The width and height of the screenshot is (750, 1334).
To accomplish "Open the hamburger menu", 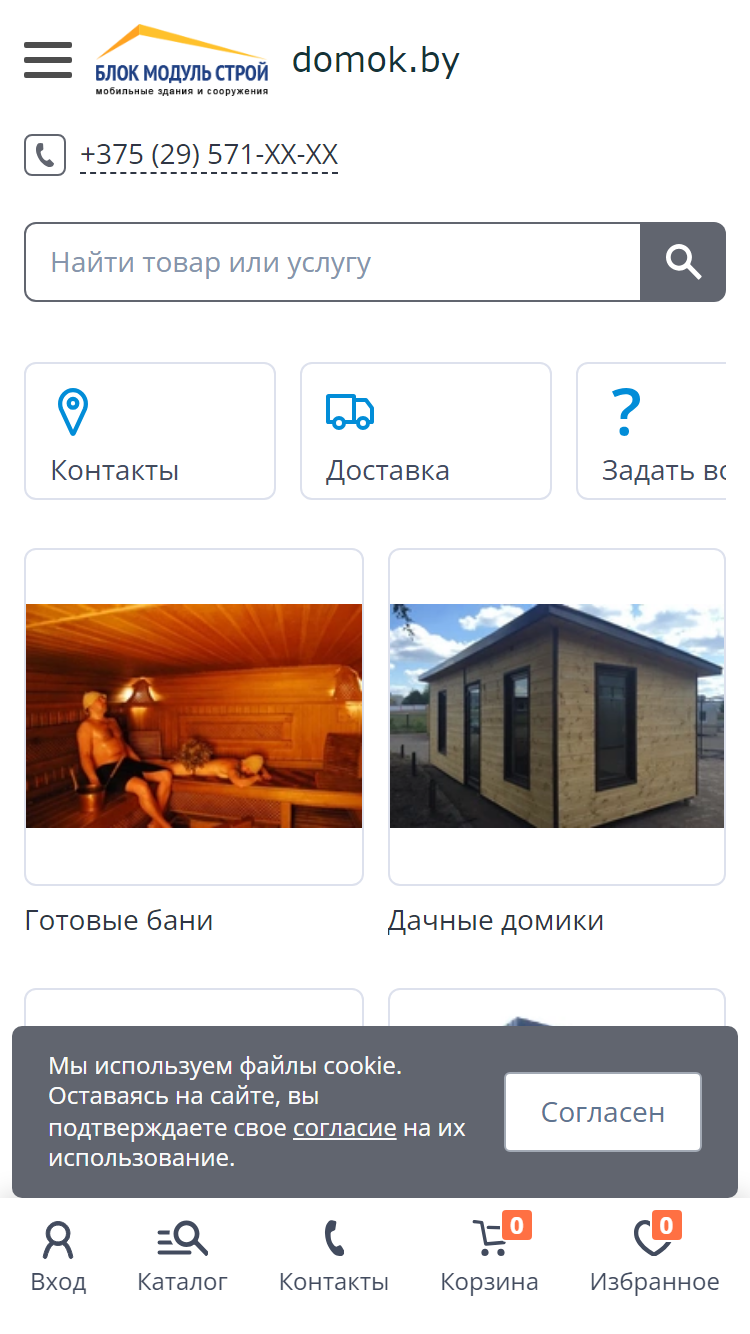I will (x=48, y=60).
